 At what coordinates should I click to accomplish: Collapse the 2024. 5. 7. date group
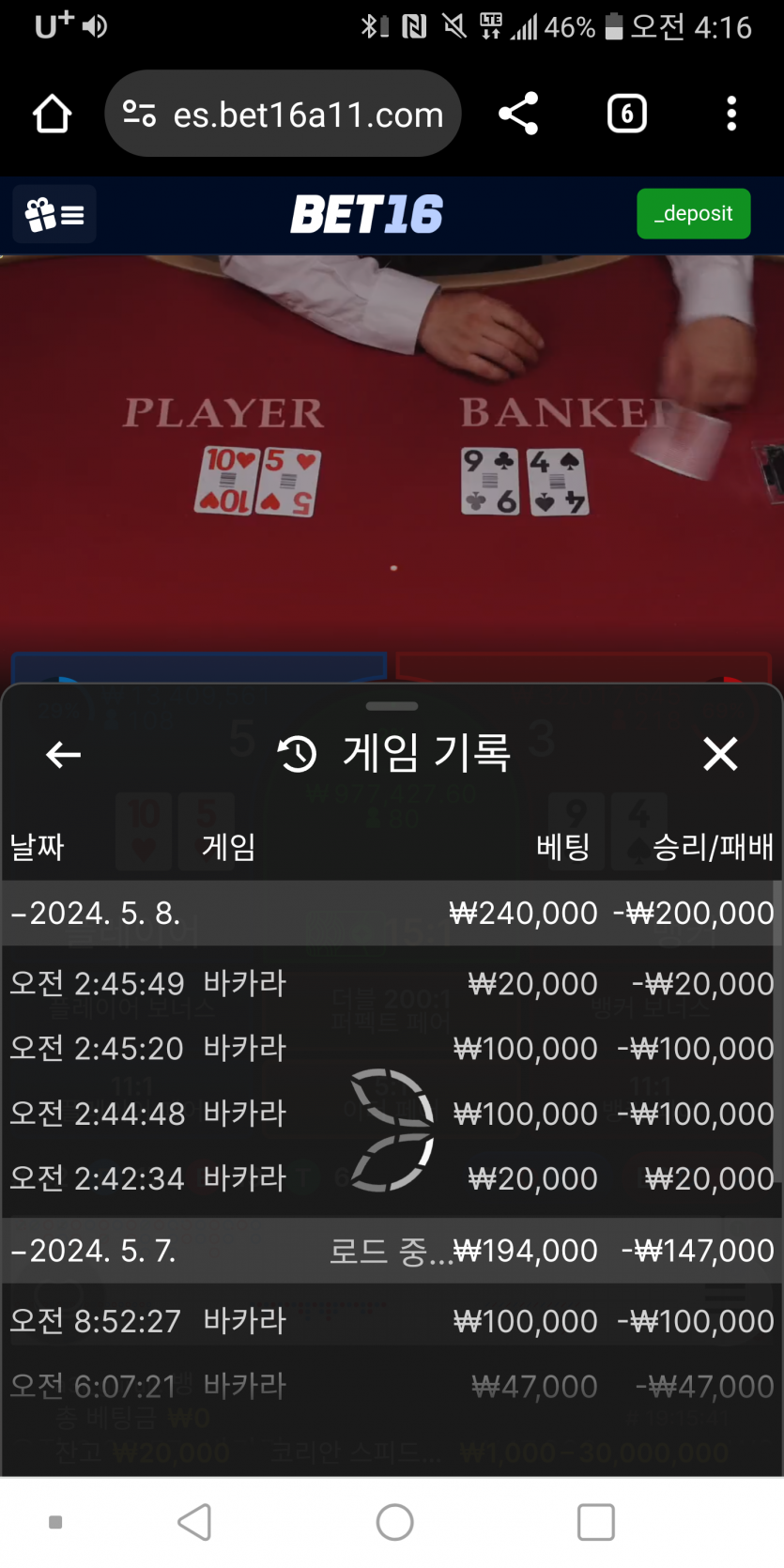94,1251
